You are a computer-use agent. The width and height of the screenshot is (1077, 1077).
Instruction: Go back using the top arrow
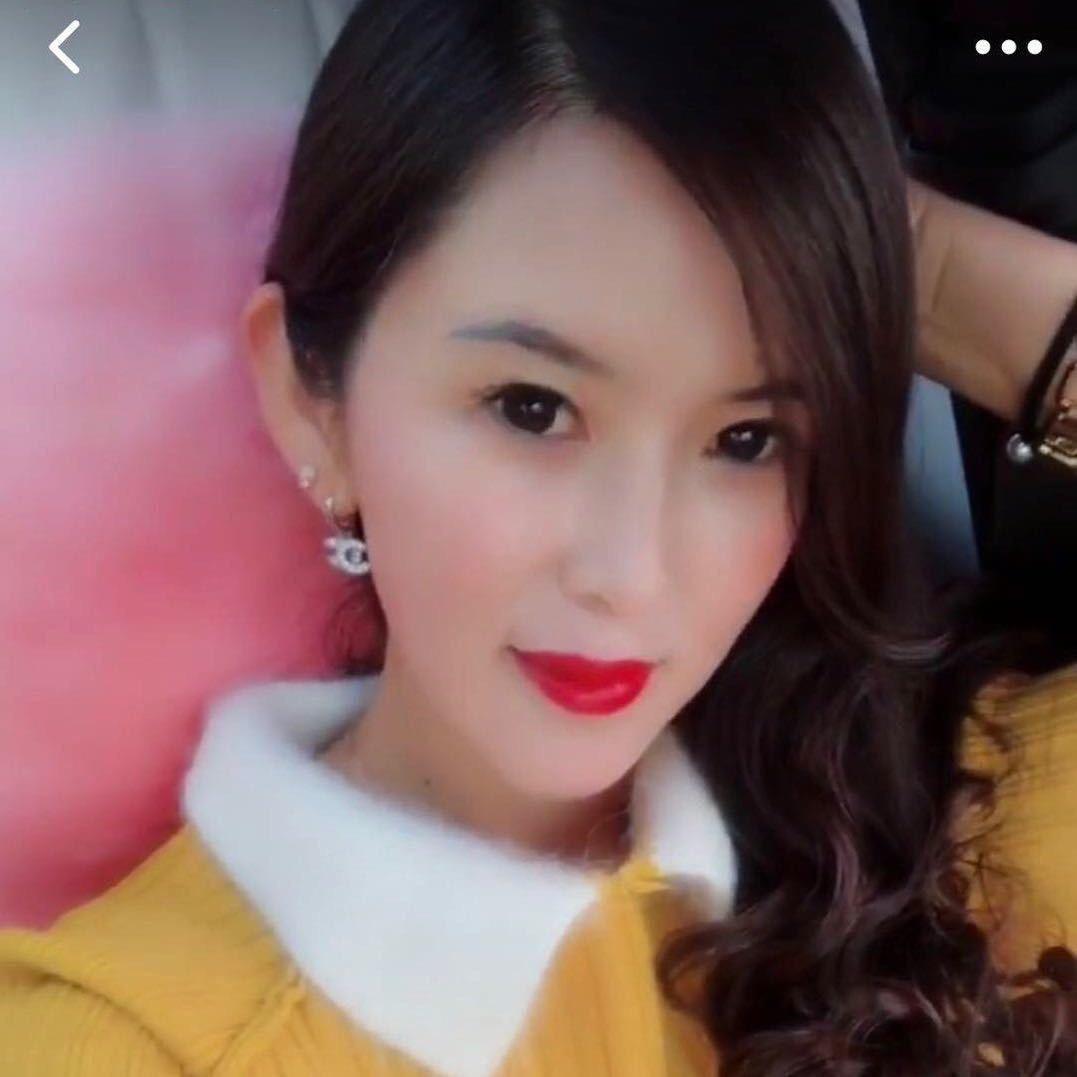click(x=64, y=47)
